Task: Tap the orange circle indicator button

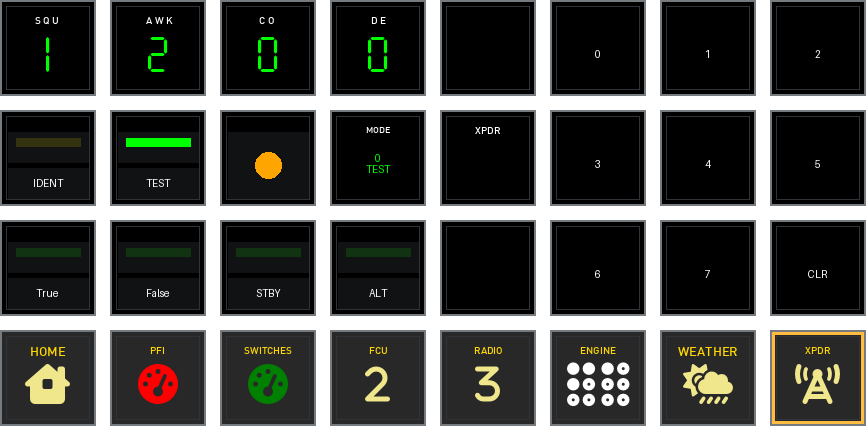Action: [268, 160]
